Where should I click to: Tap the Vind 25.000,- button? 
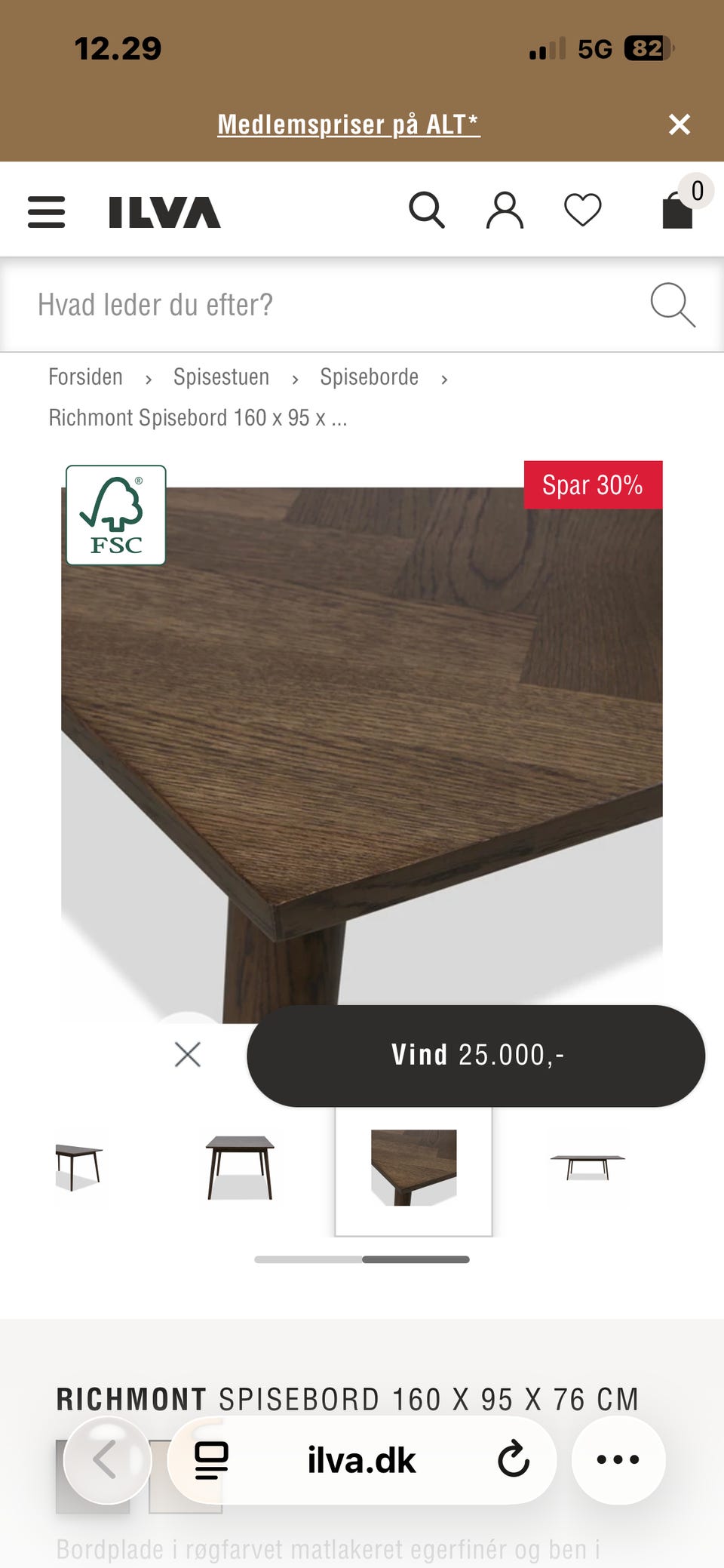pos(476,1055)
